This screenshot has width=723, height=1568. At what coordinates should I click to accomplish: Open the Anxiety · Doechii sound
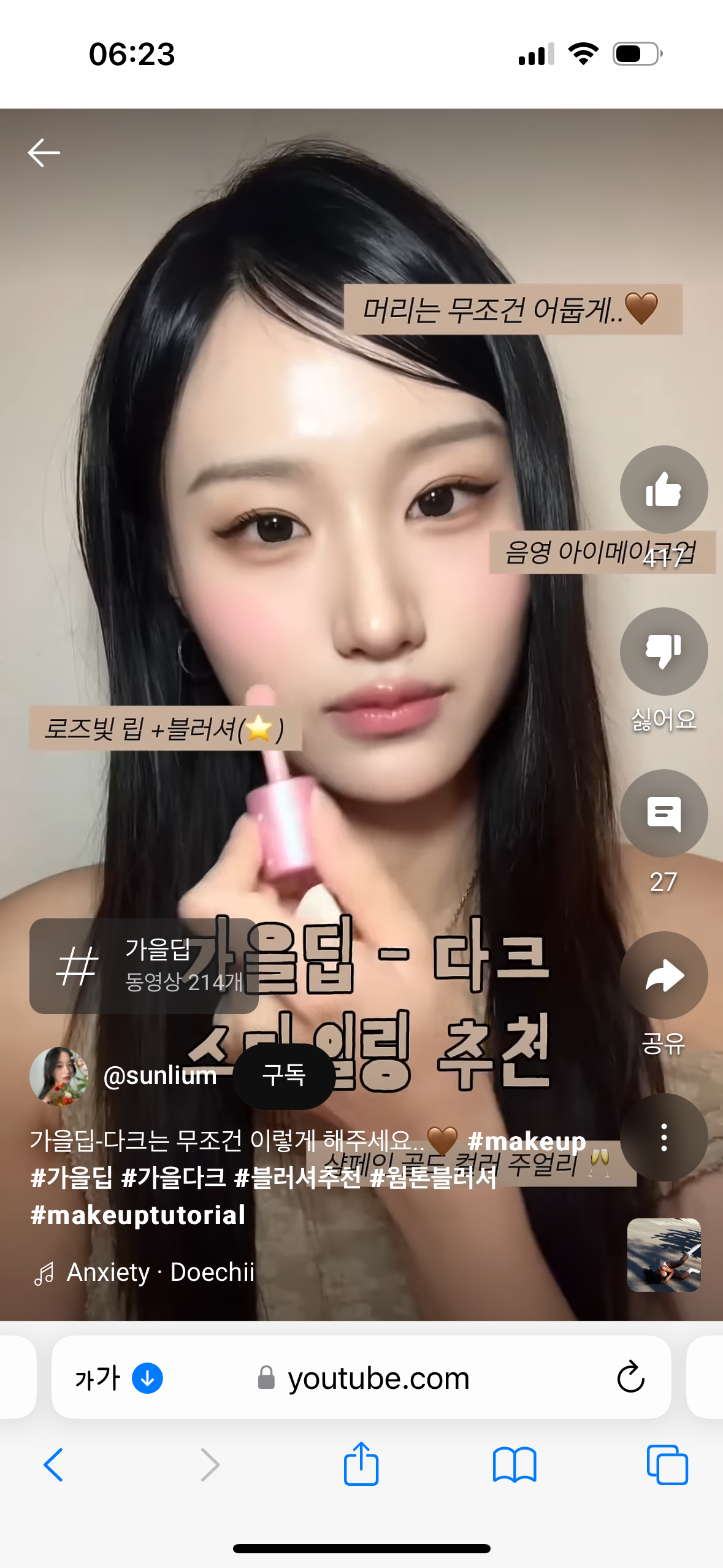159,1272
